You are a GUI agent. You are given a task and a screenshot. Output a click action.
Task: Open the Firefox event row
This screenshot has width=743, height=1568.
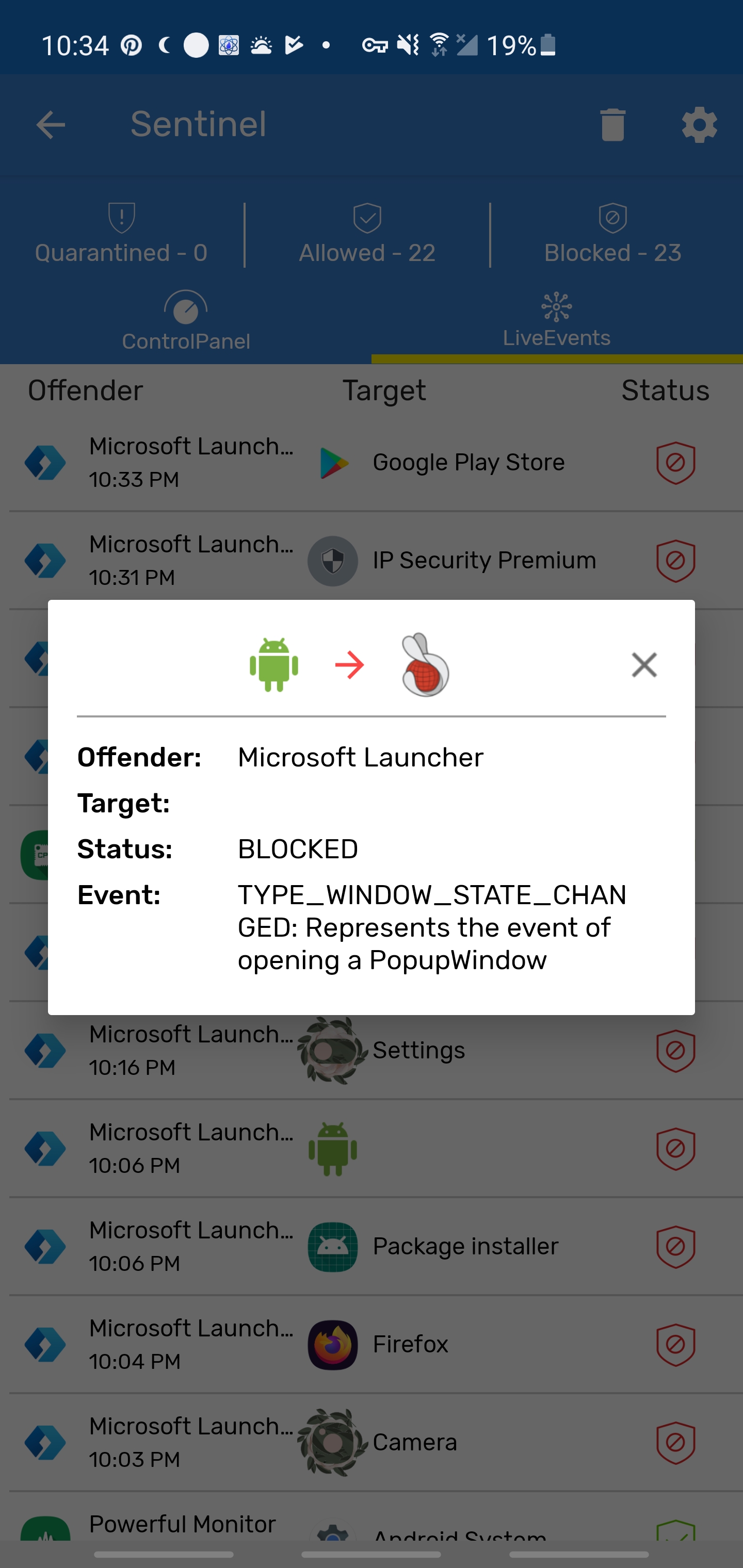click(372, 1345)
